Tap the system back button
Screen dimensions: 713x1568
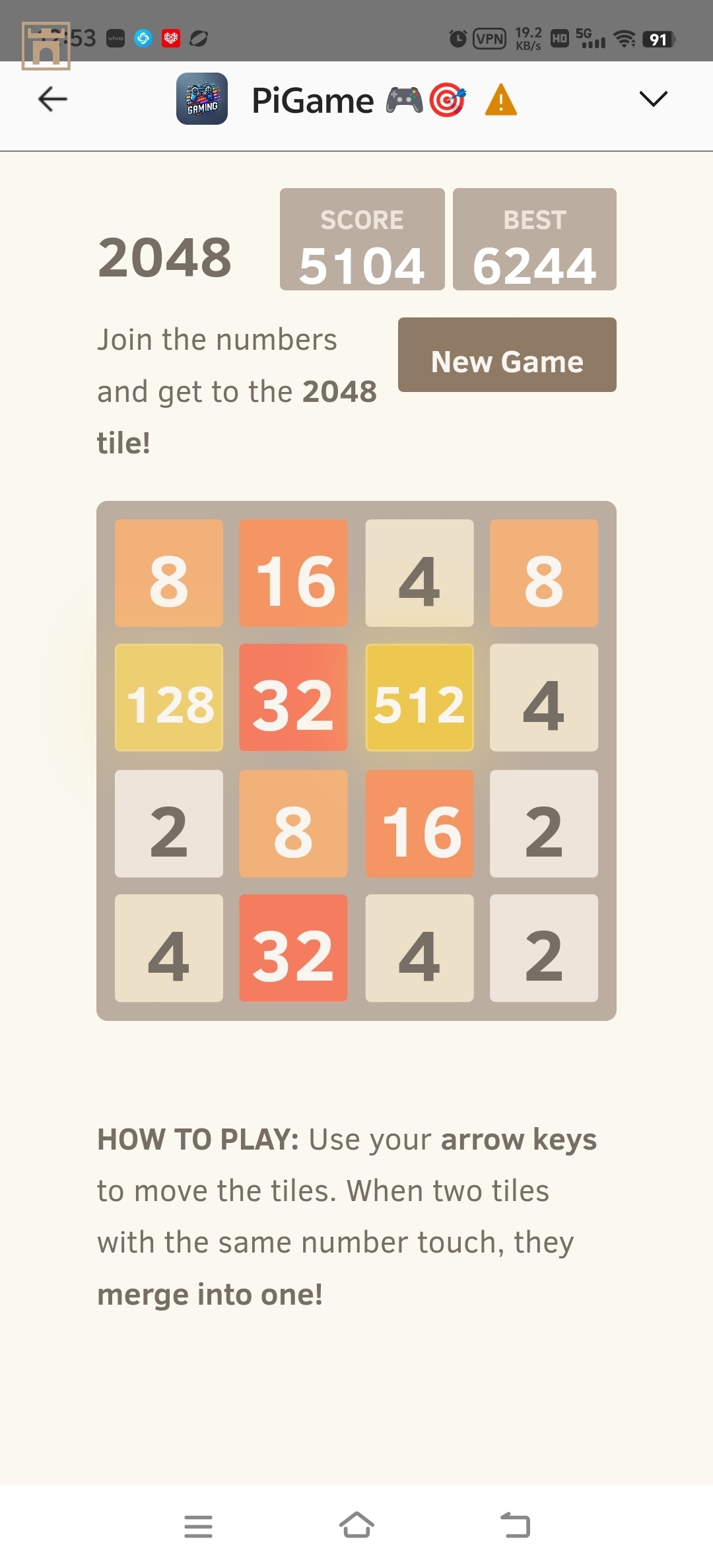pyautogui.click(x=515, y=1525)
